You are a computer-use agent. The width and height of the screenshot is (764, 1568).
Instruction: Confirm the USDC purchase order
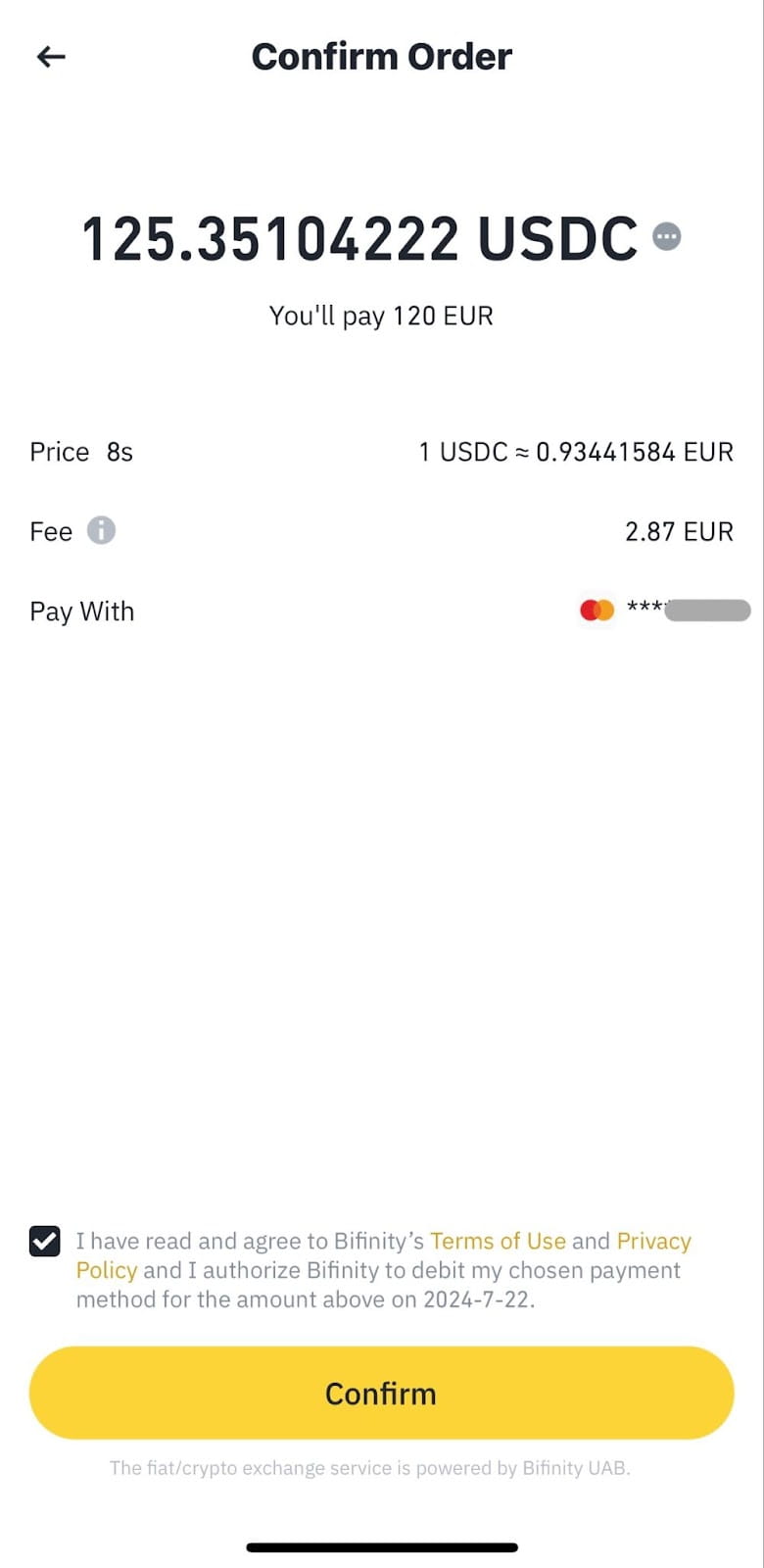[x=381, y=1393]
